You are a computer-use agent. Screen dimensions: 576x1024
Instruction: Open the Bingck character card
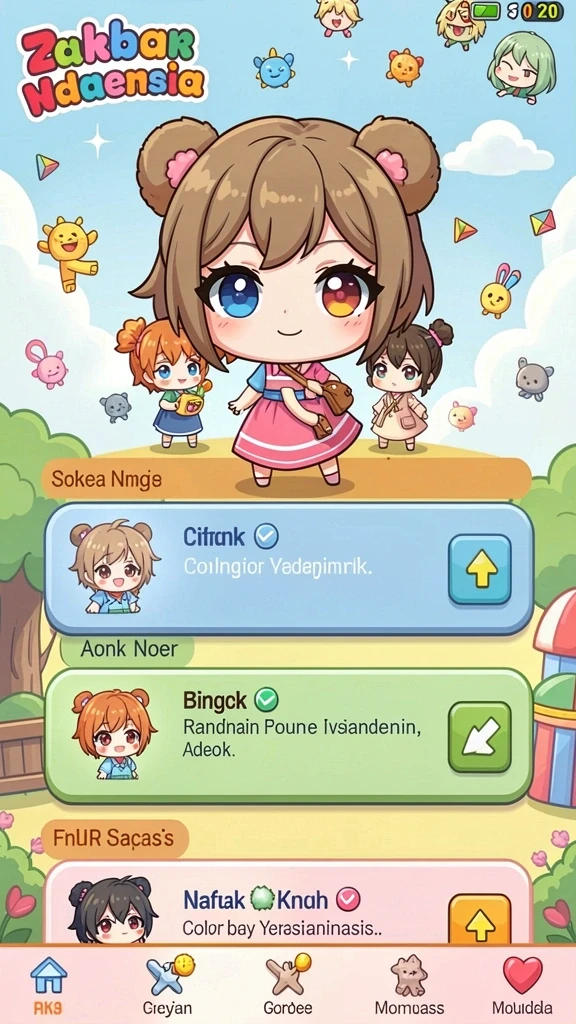point(289,736)
